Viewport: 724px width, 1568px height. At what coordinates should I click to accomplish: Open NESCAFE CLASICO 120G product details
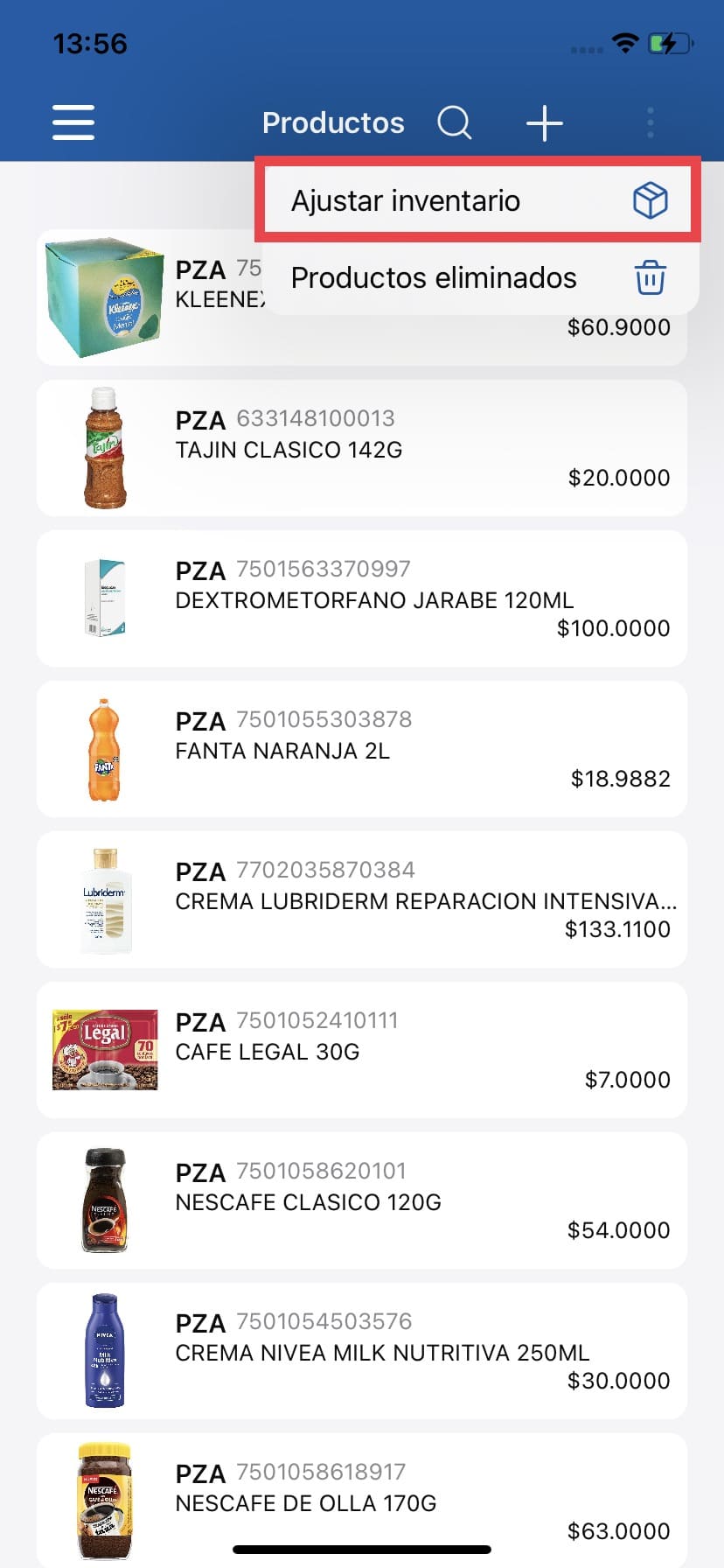point(362,1200)
